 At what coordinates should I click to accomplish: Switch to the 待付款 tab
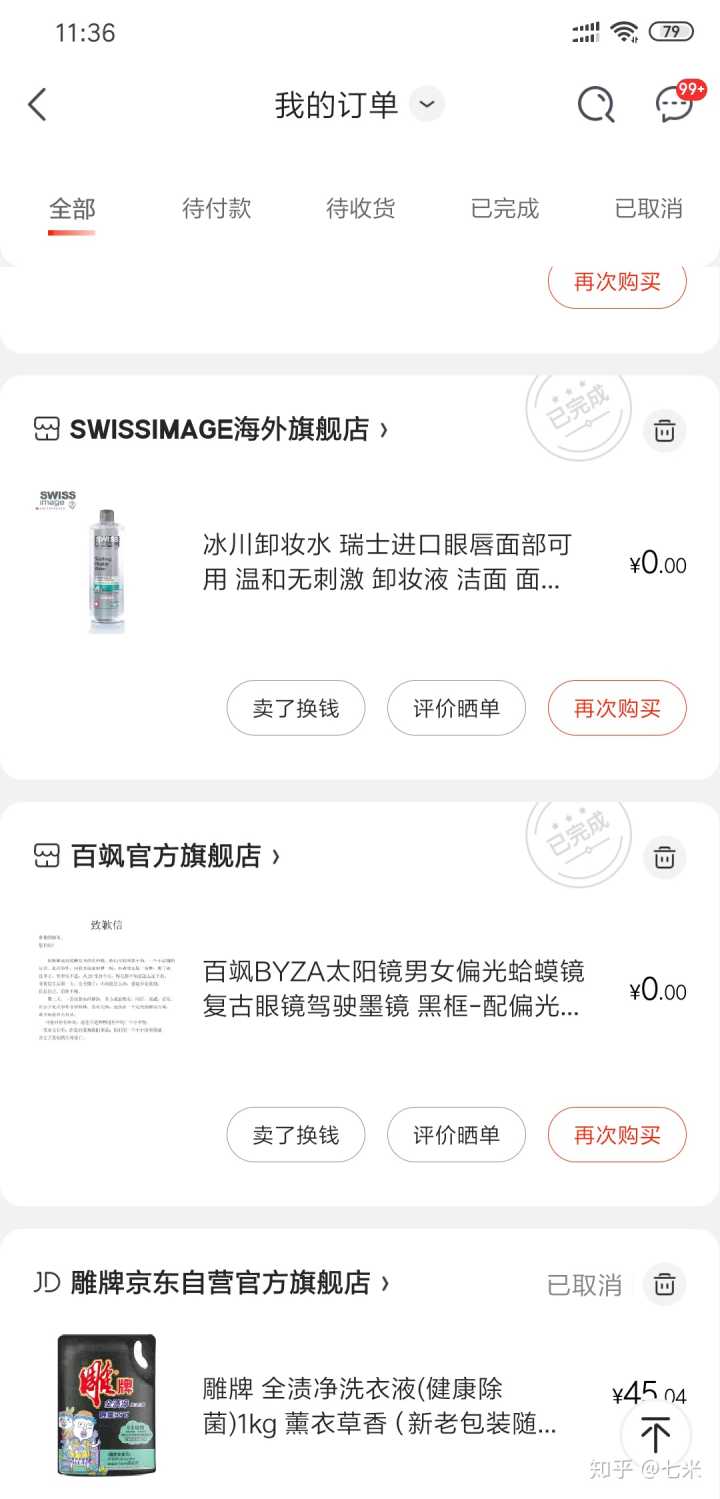[216, 208]
